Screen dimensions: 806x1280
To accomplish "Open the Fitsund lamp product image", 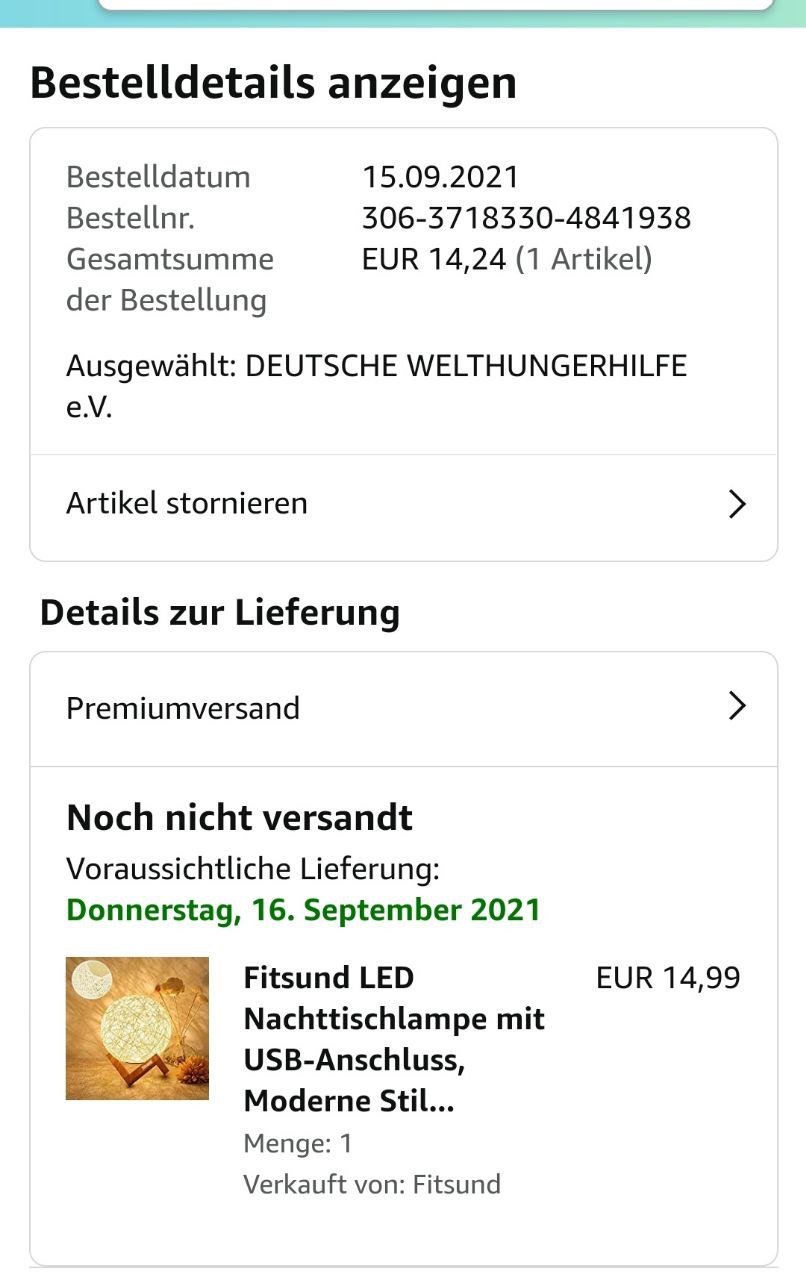I will (137, 1028).
